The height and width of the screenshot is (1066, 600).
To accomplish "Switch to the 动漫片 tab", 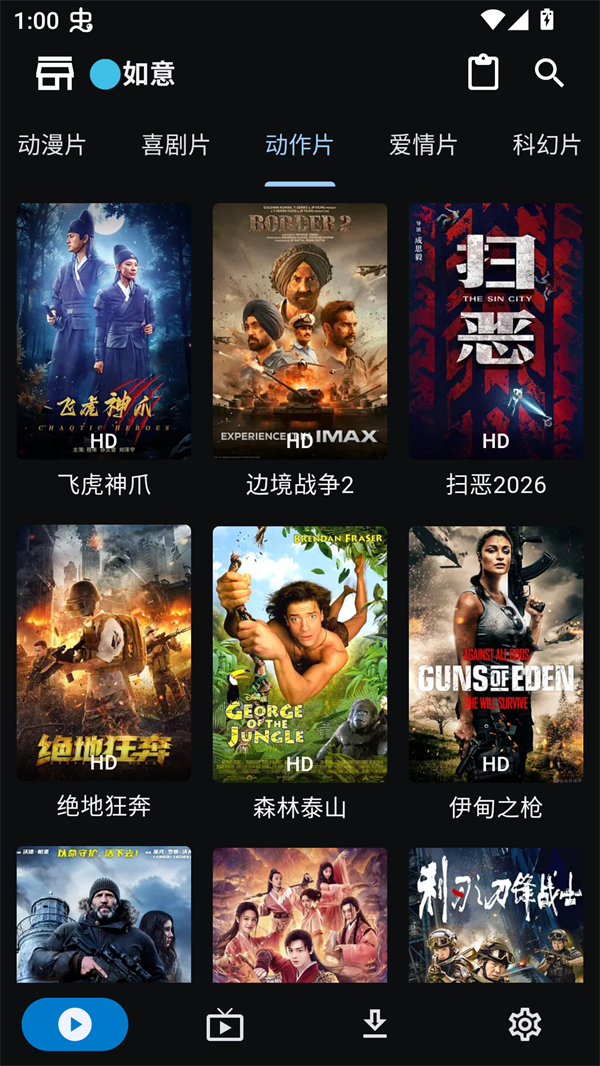I will click(52, 145).
